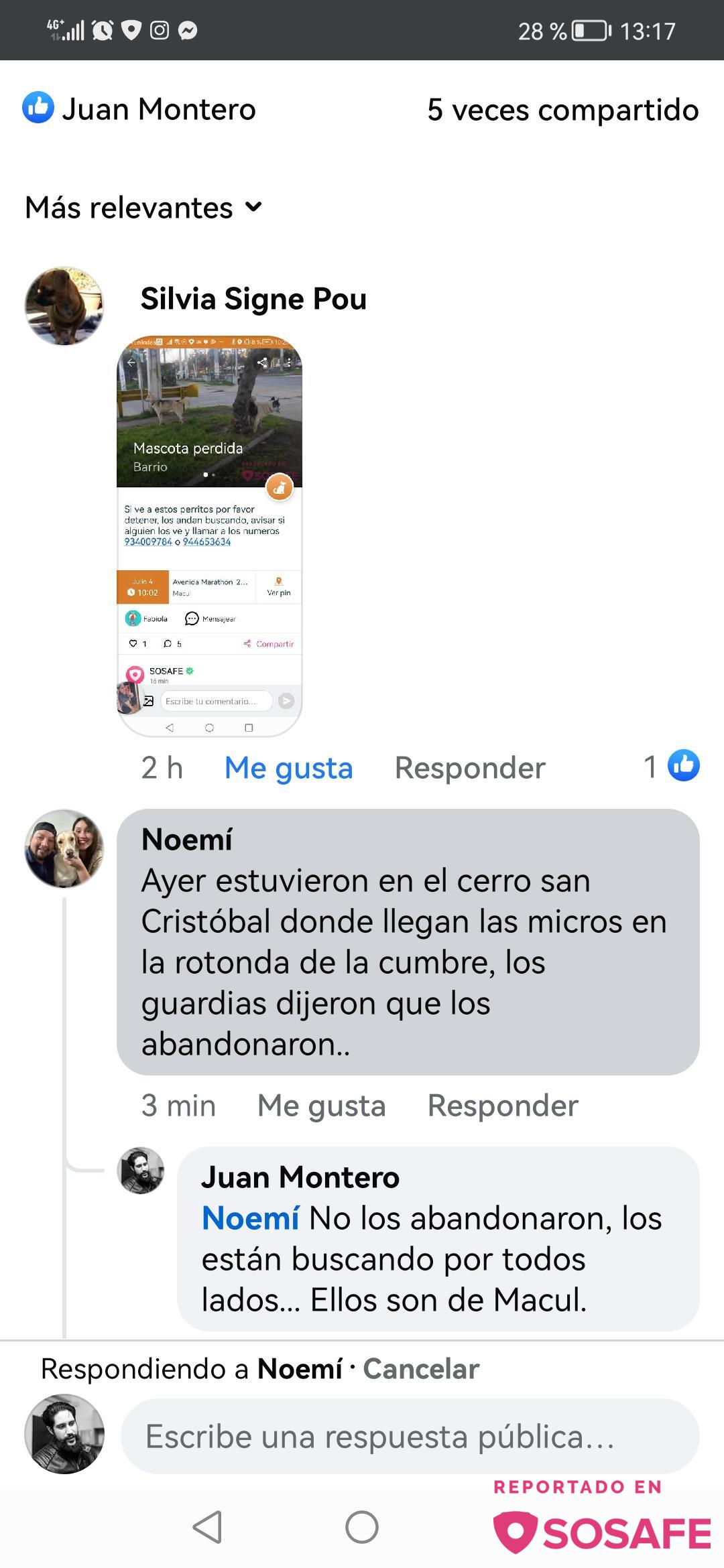The width and height of the screenshot is (724, 1568).
Task: Open Juan Montero's avatar in the reply
Action: pyautogui.click(x=141, y=1171)
